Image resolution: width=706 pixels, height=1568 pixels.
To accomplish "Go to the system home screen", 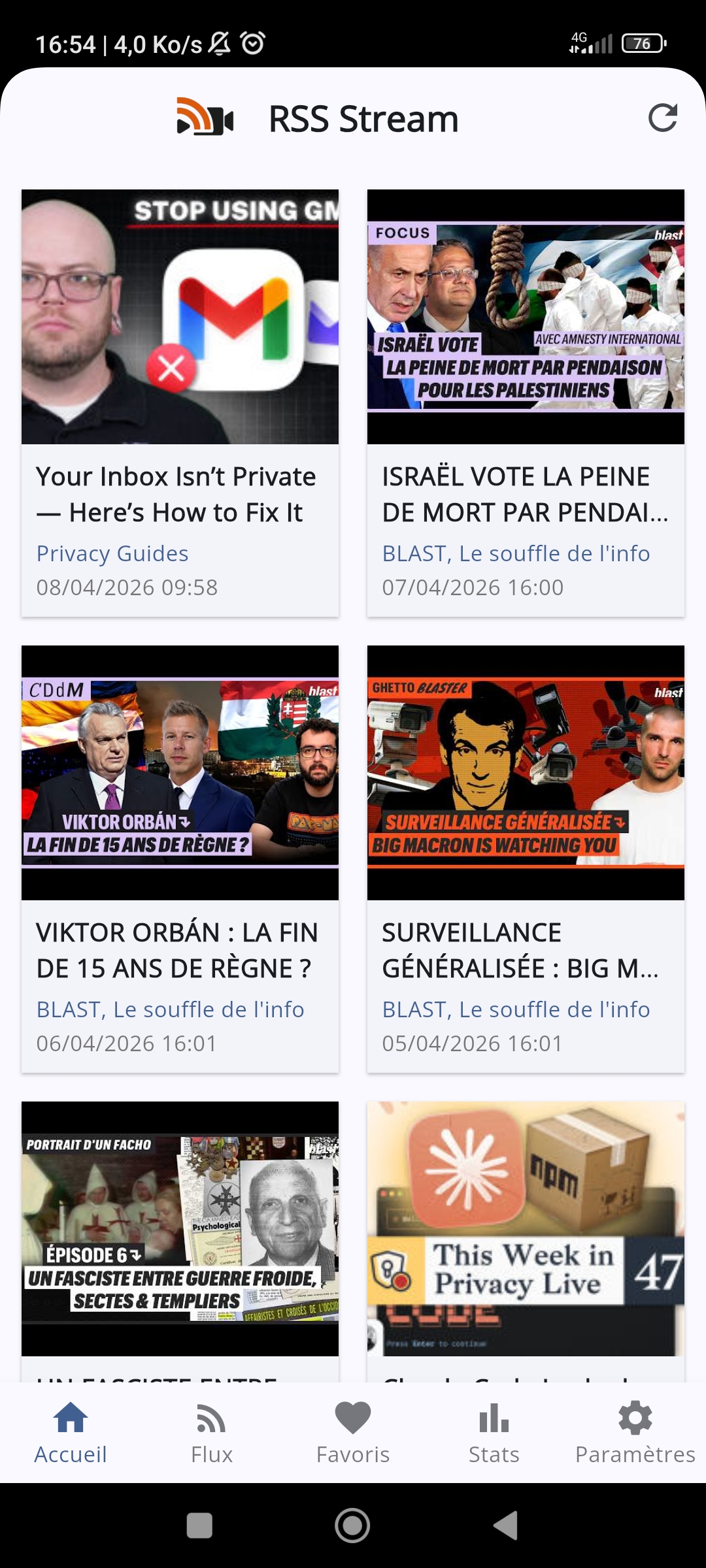I will pyautogui.click(x=352, y=1526).
